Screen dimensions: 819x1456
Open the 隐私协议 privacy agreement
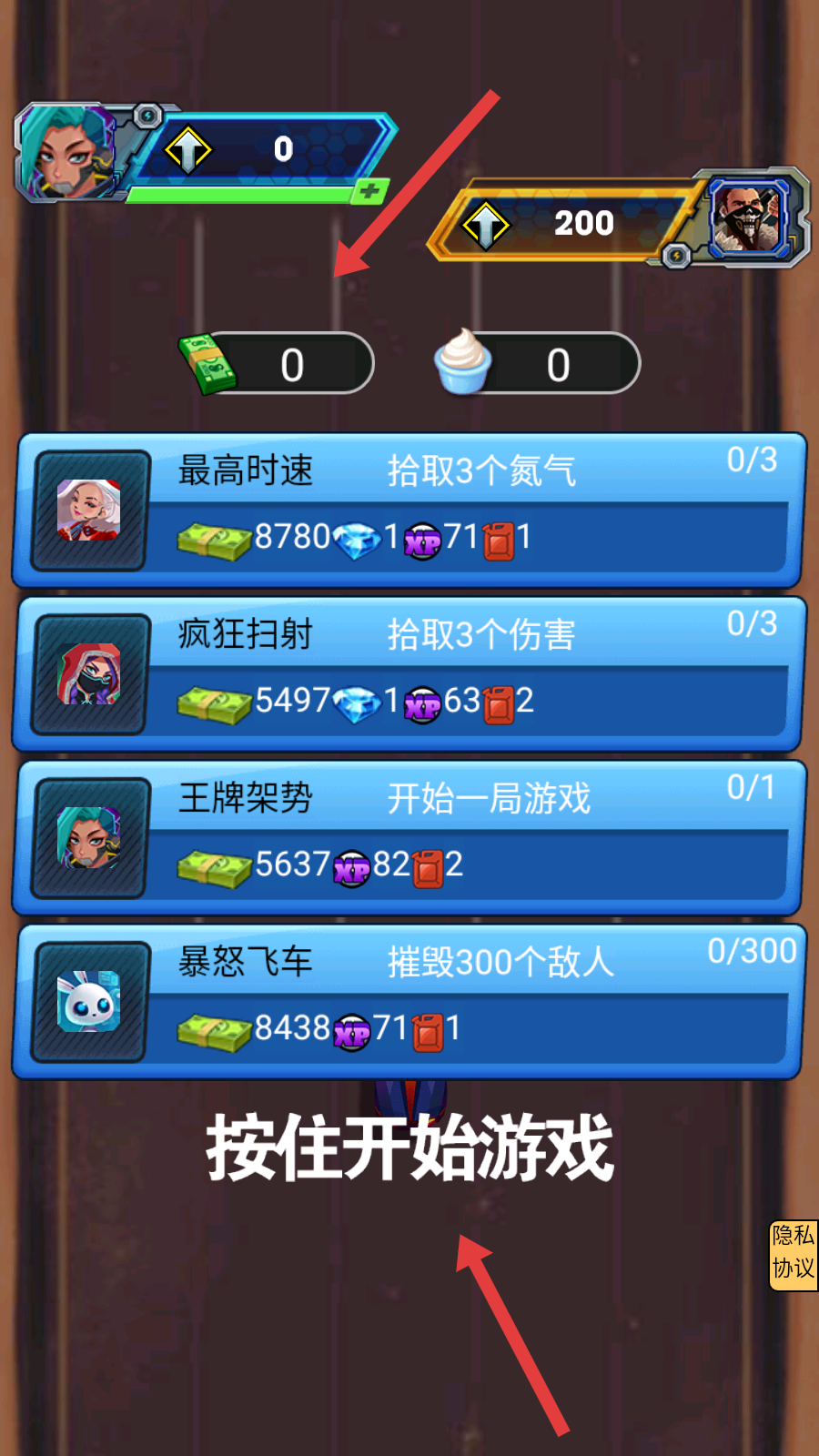tap(793, 1255)
